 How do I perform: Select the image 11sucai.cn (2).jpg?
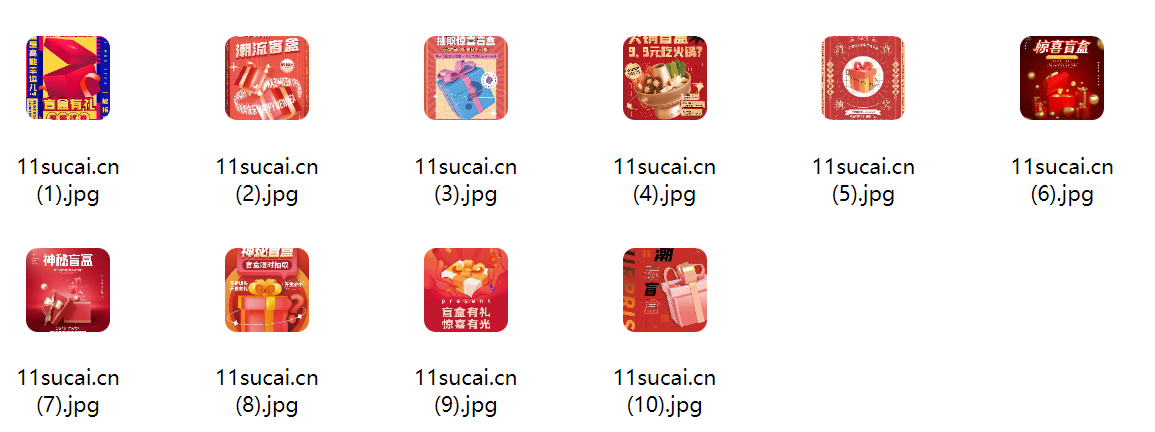[267, 78]
